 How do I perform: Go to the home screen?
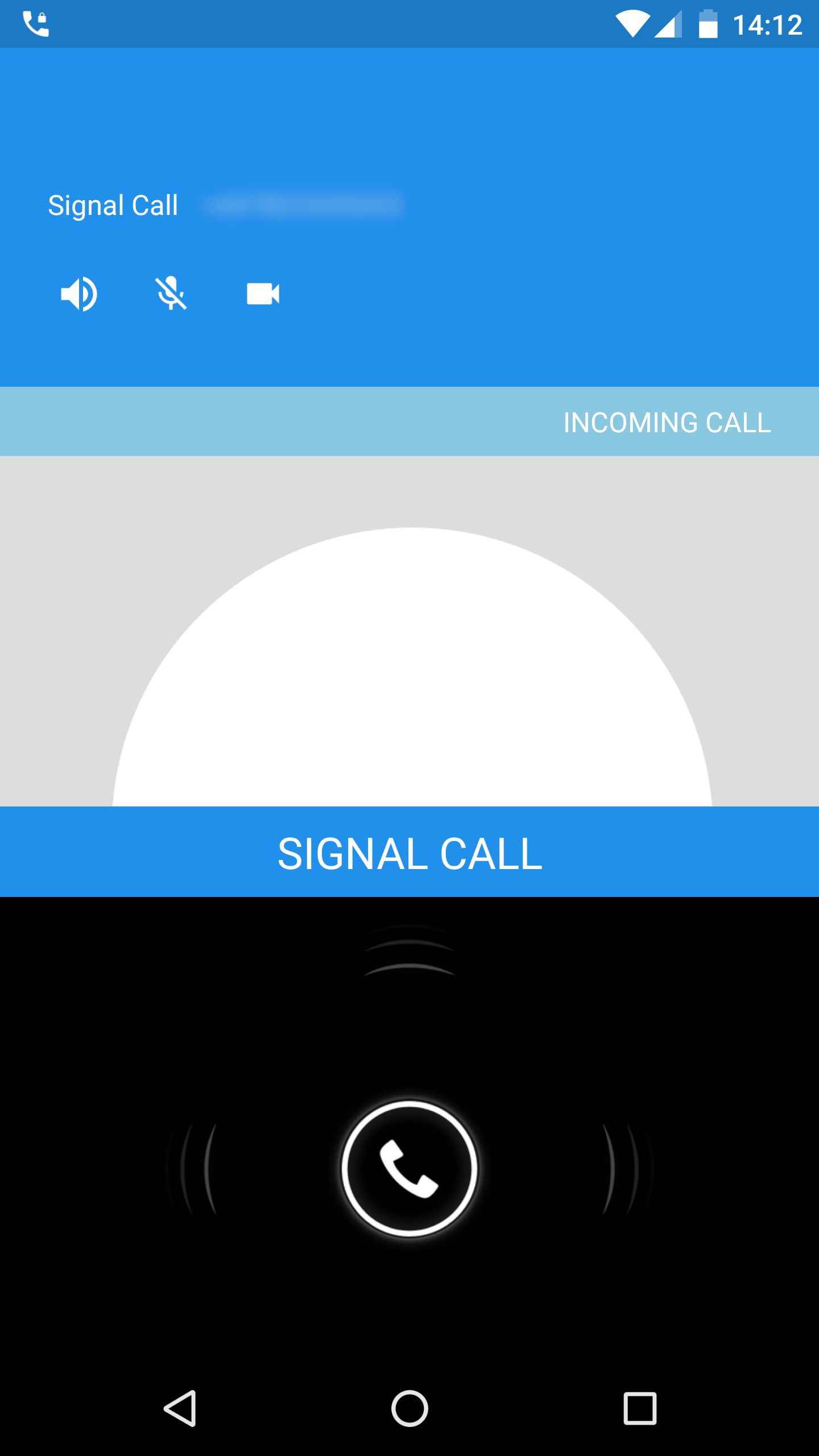409,1408
